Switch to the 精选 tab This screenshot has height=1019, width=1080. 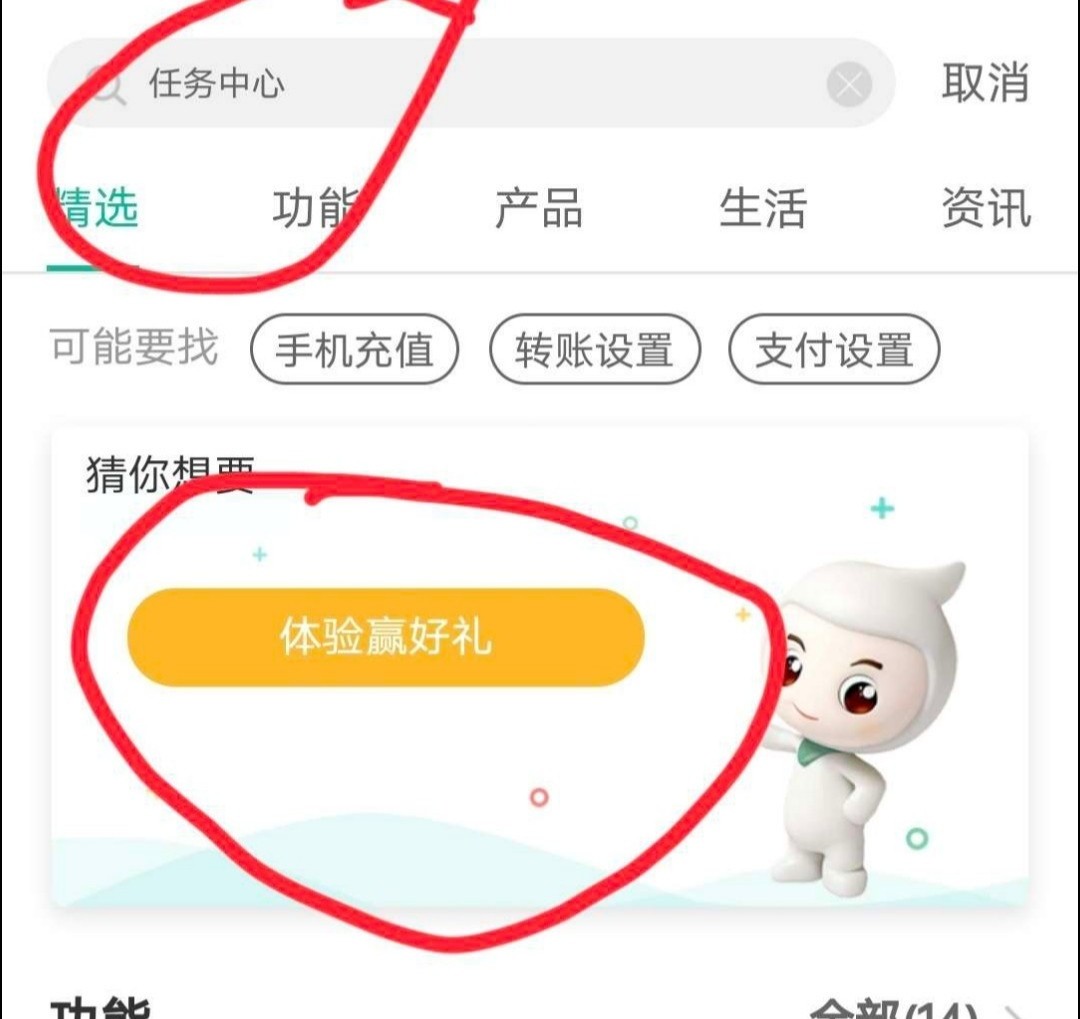93,210
